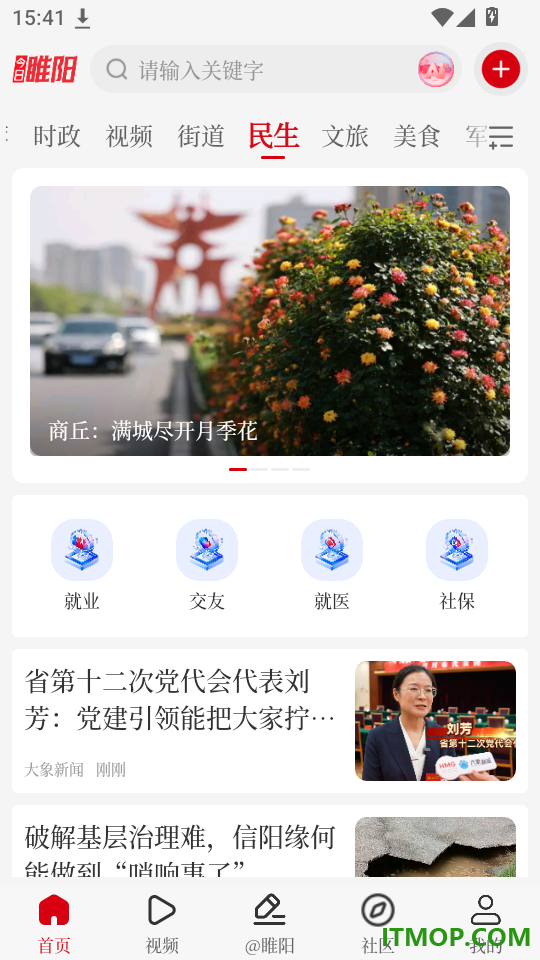Go to the 文旅 tab
Screen dimensions: 540x960
pyautogui.click(x=345, y=136)
